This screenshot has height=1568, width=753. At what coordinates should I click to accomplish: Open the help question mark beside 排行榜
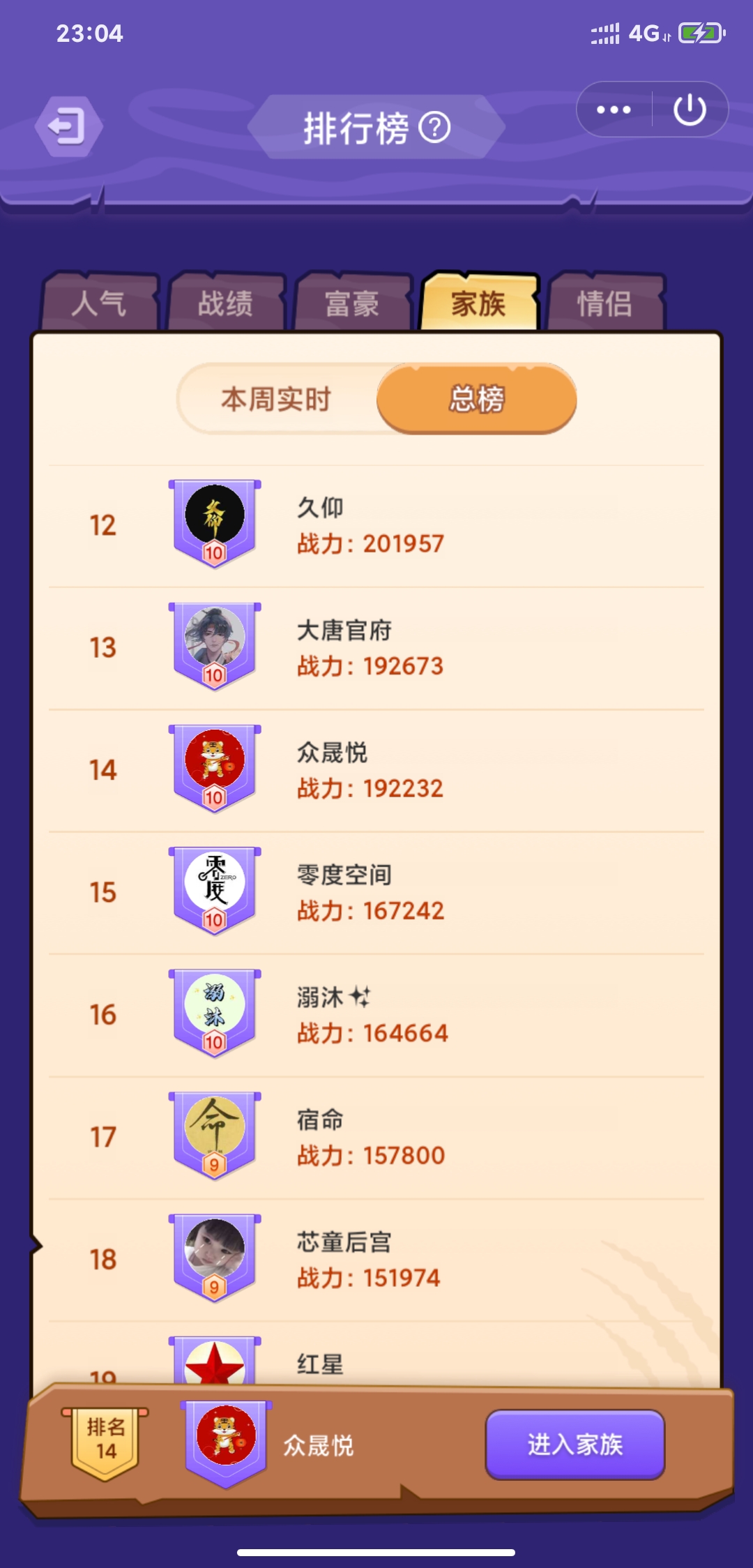[434, 128]
